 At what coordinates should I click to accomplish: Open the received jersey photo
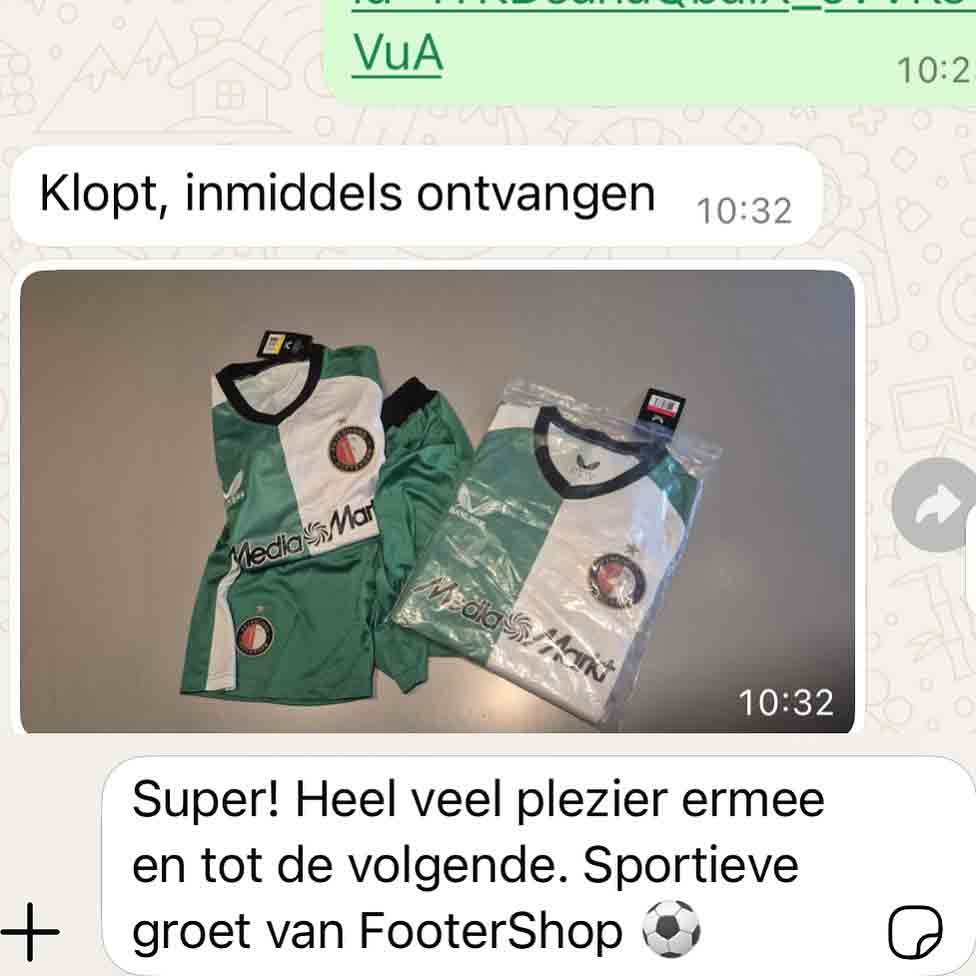[437, 500]
